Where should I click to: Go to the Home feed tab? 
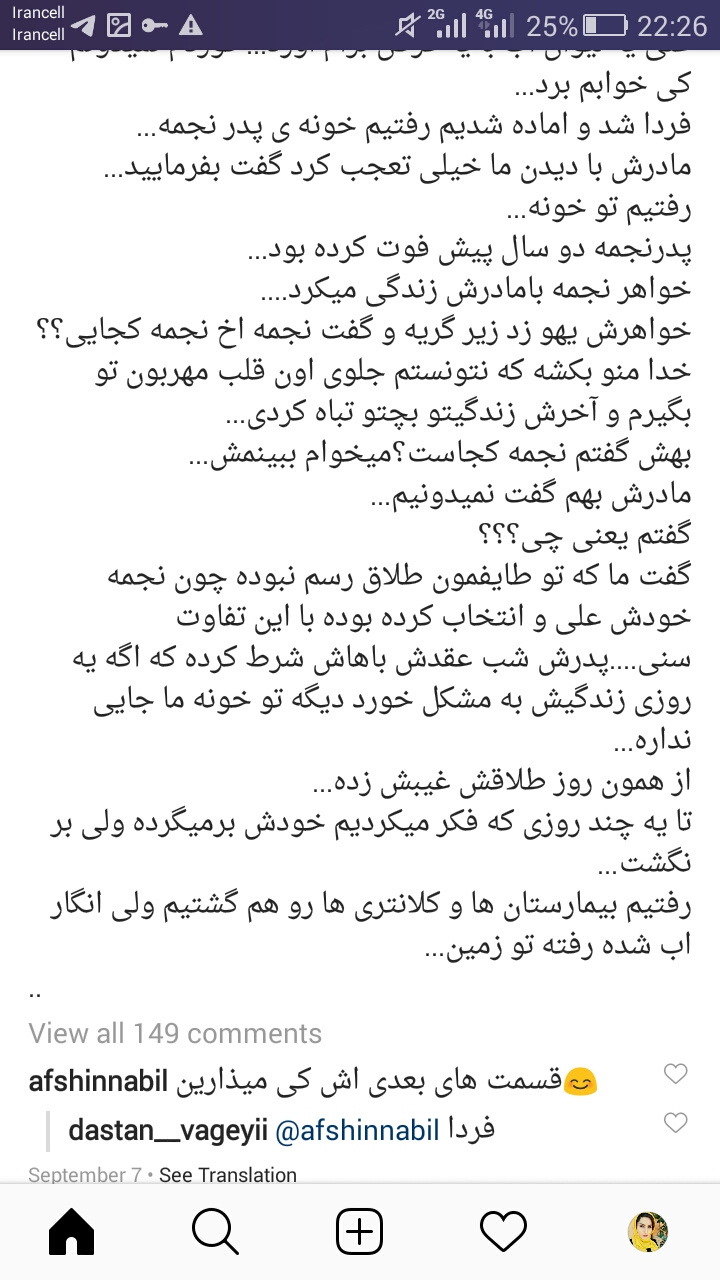(72, 1231)
